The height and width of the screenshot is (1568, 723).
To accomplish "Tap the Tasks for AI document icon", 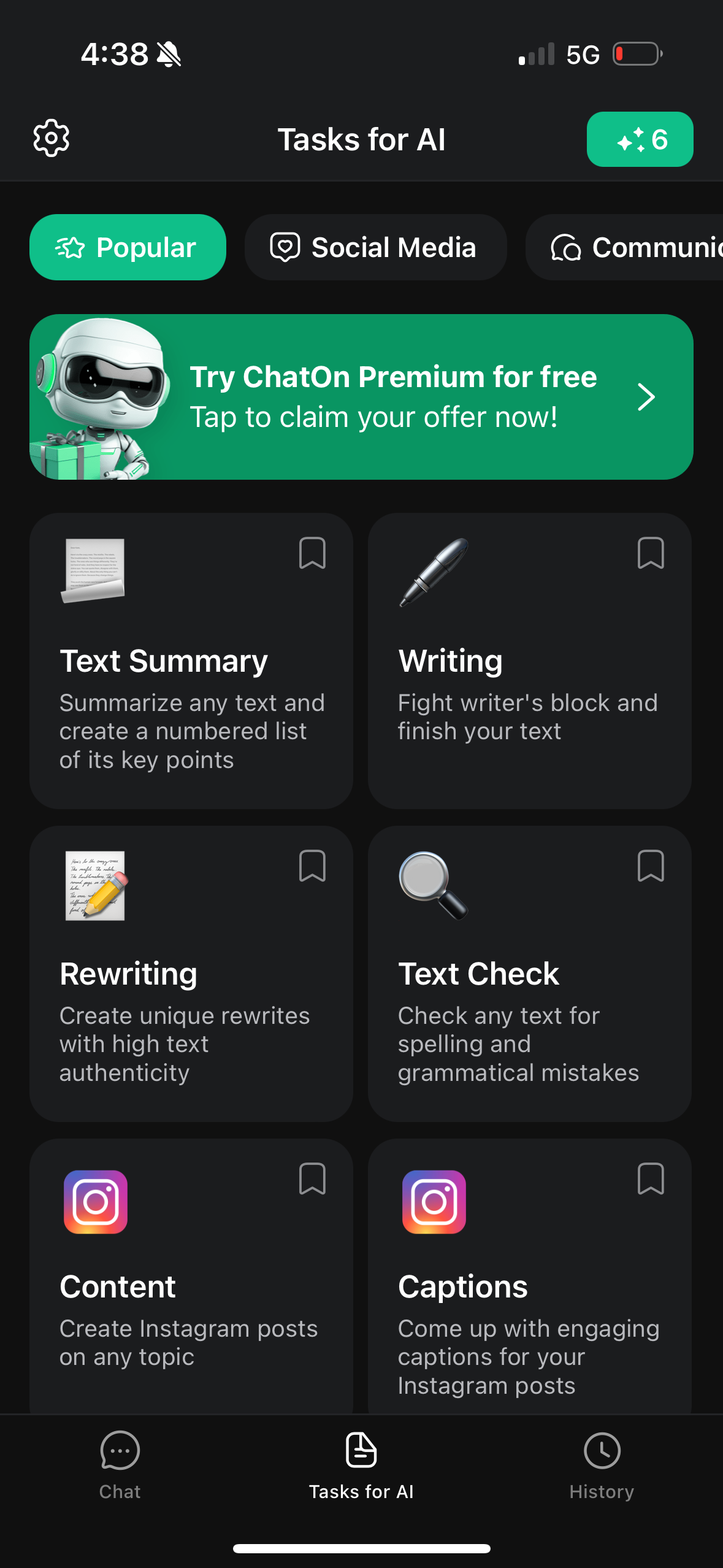I will tap(361, 1448).
